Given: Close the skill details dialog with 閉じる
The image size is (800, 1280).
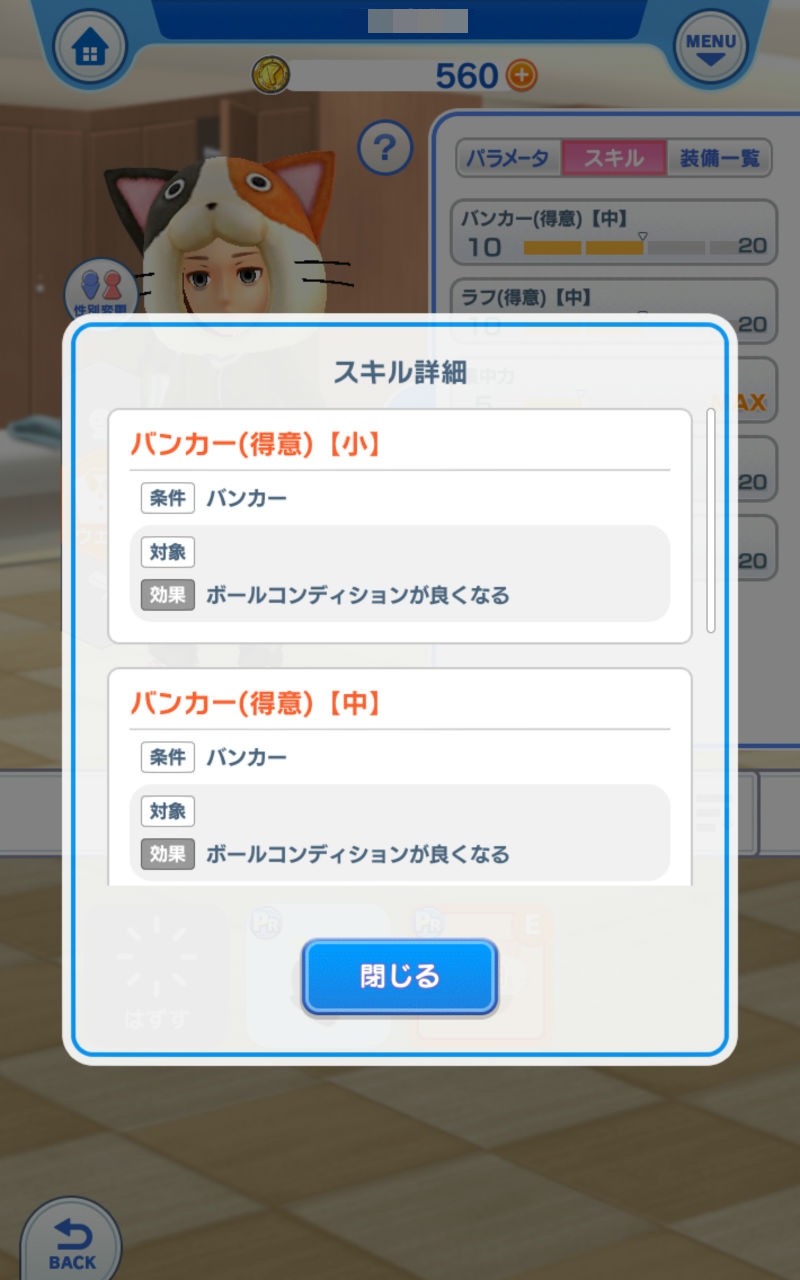Looking at the screenshot, I should pyautogui.click(x=400, y=977).
